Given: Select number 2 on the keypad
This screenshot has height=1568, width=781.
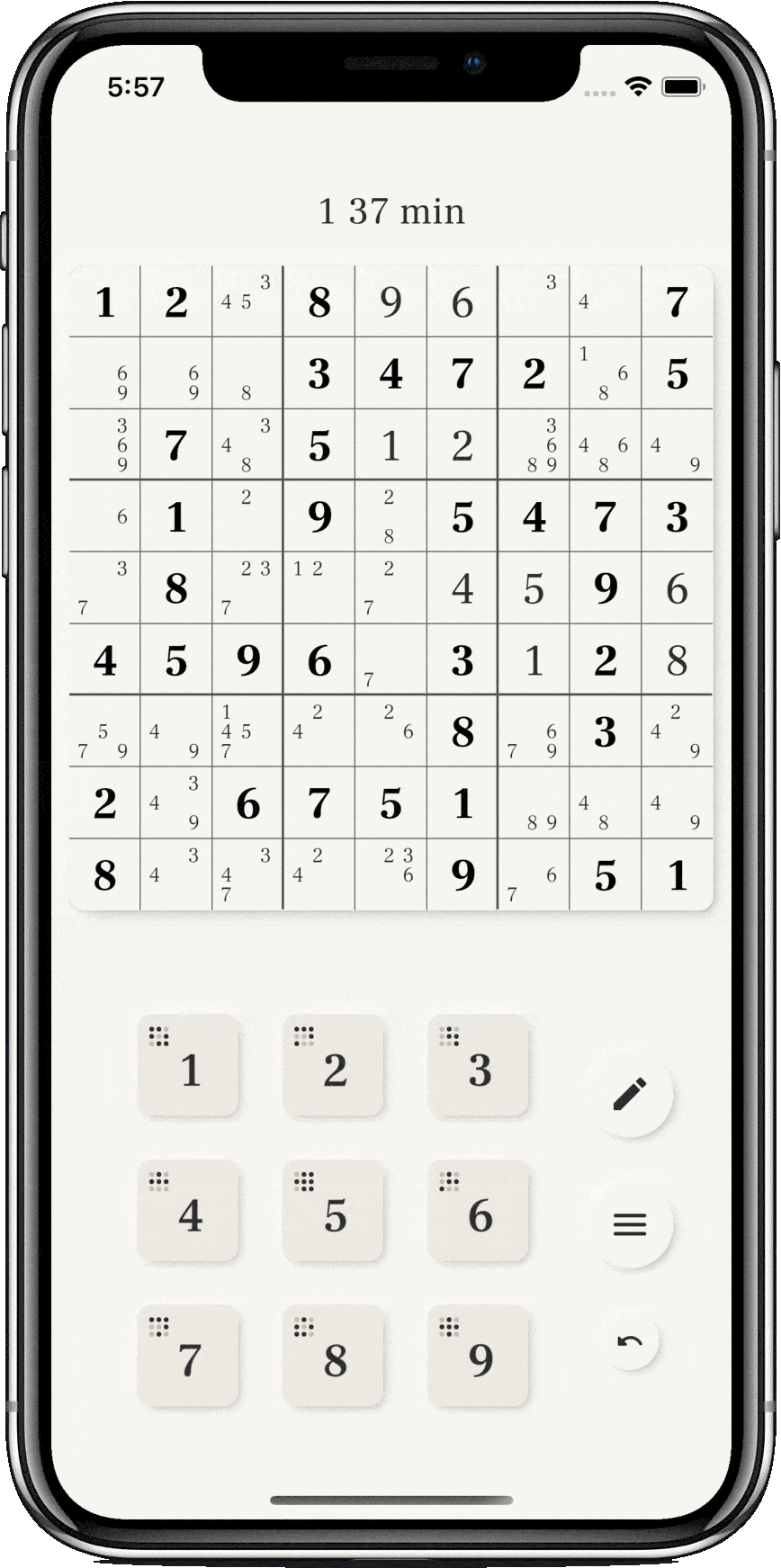Looking at the screenshot, I should pyautogui.click(x=333, y=1067).
